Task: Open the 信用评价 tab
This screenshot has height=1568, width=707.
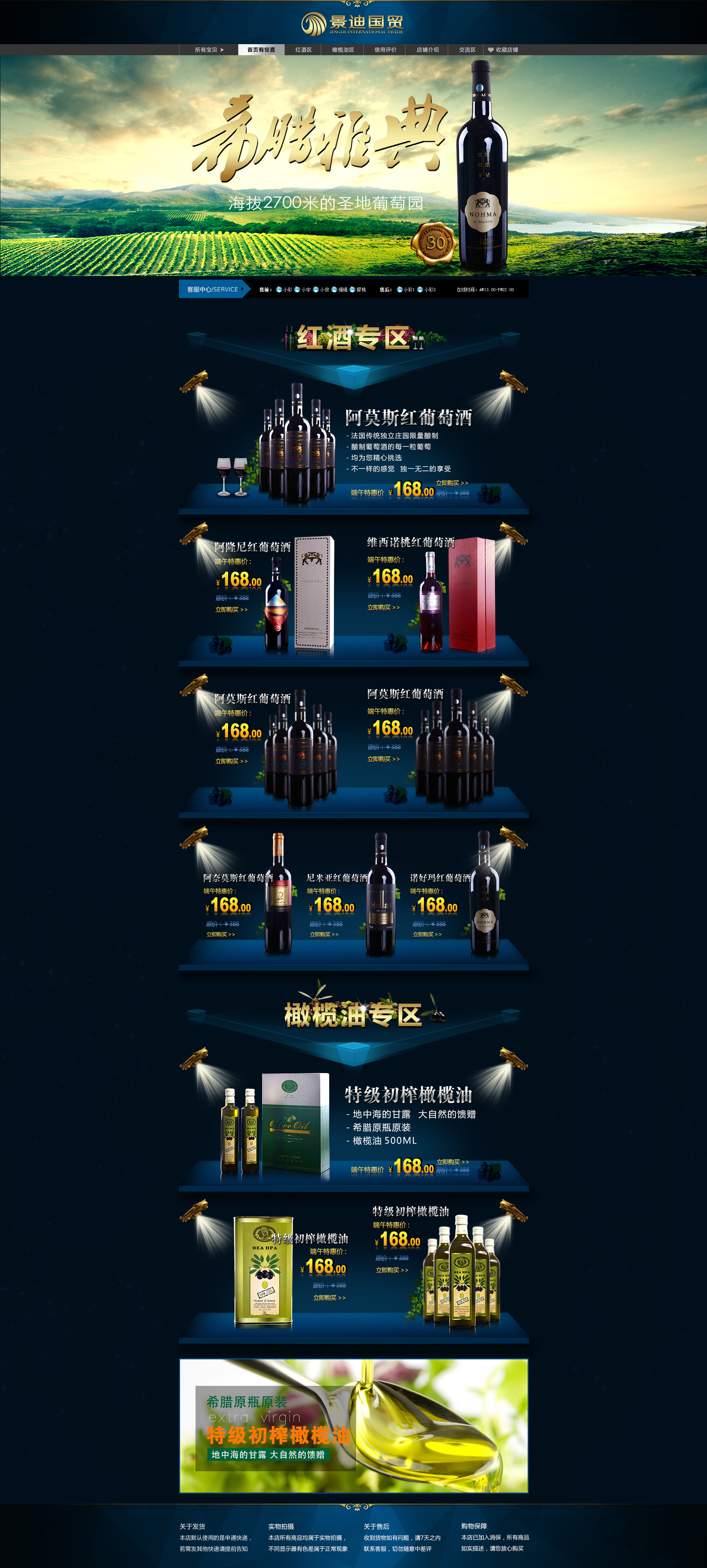Action: tap(385, 50)
